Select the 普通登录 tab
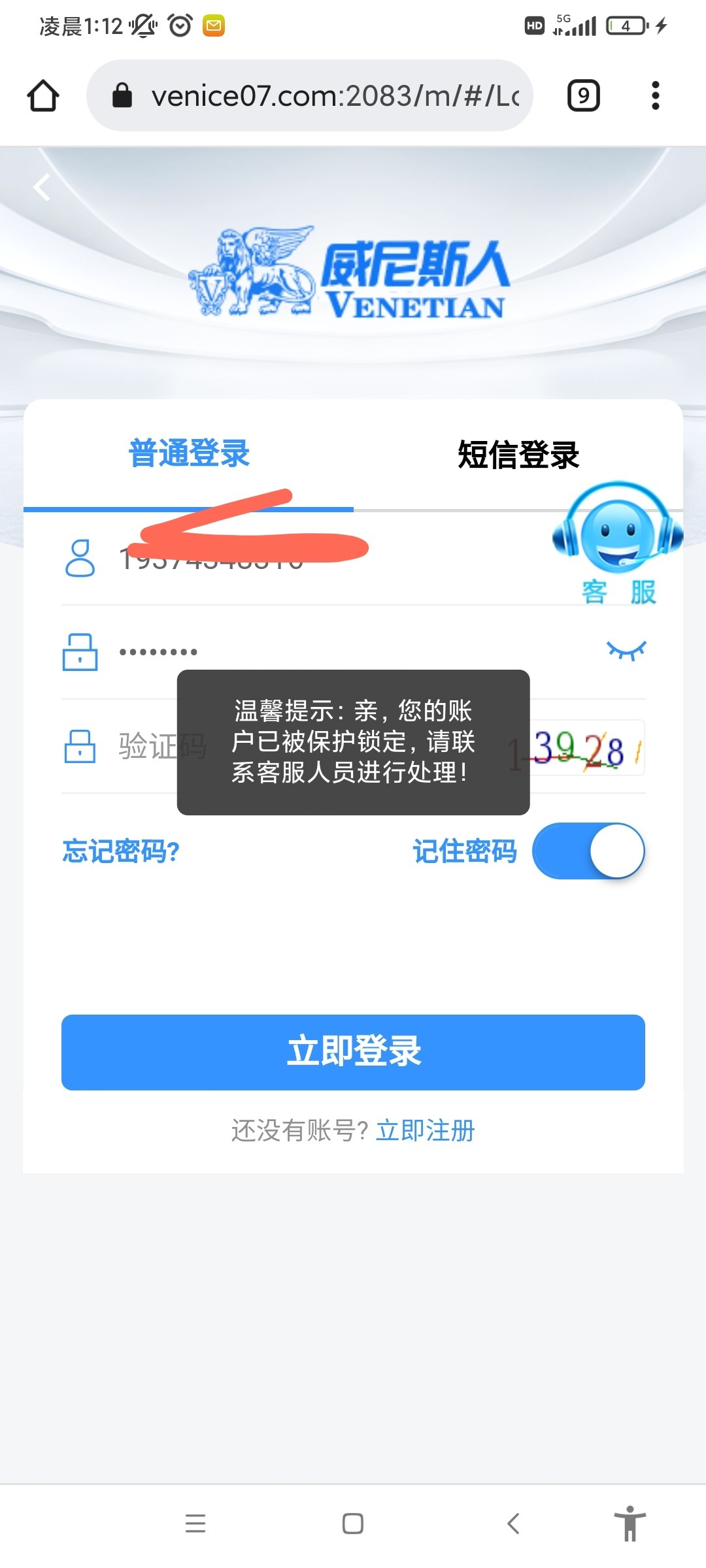This screenshot has height=1568, width=706. [189, 453]
